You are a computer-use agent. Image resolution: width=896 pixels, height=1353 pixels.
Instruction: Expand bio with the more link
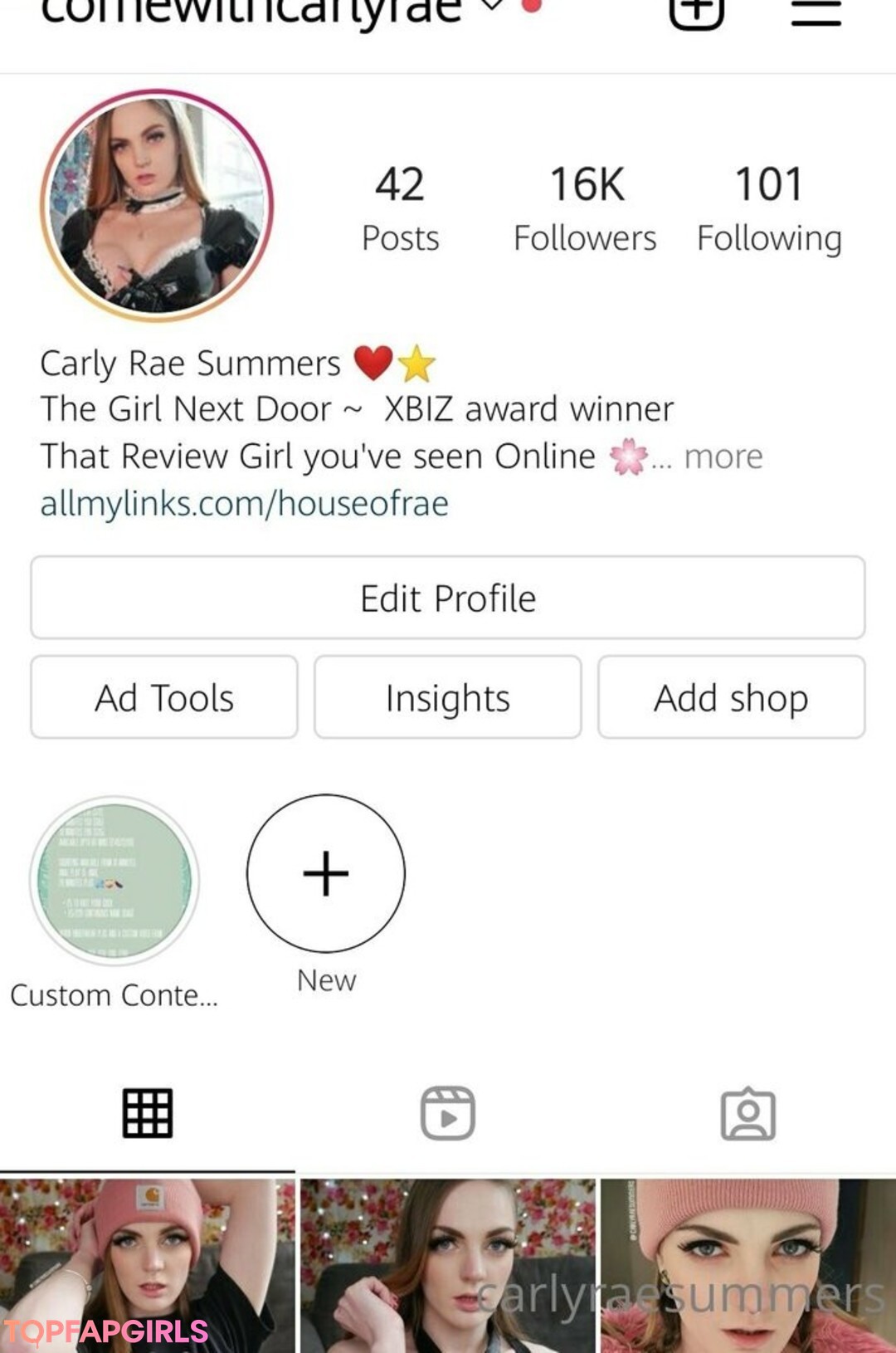pyautogui.click(x=723, y=457)
